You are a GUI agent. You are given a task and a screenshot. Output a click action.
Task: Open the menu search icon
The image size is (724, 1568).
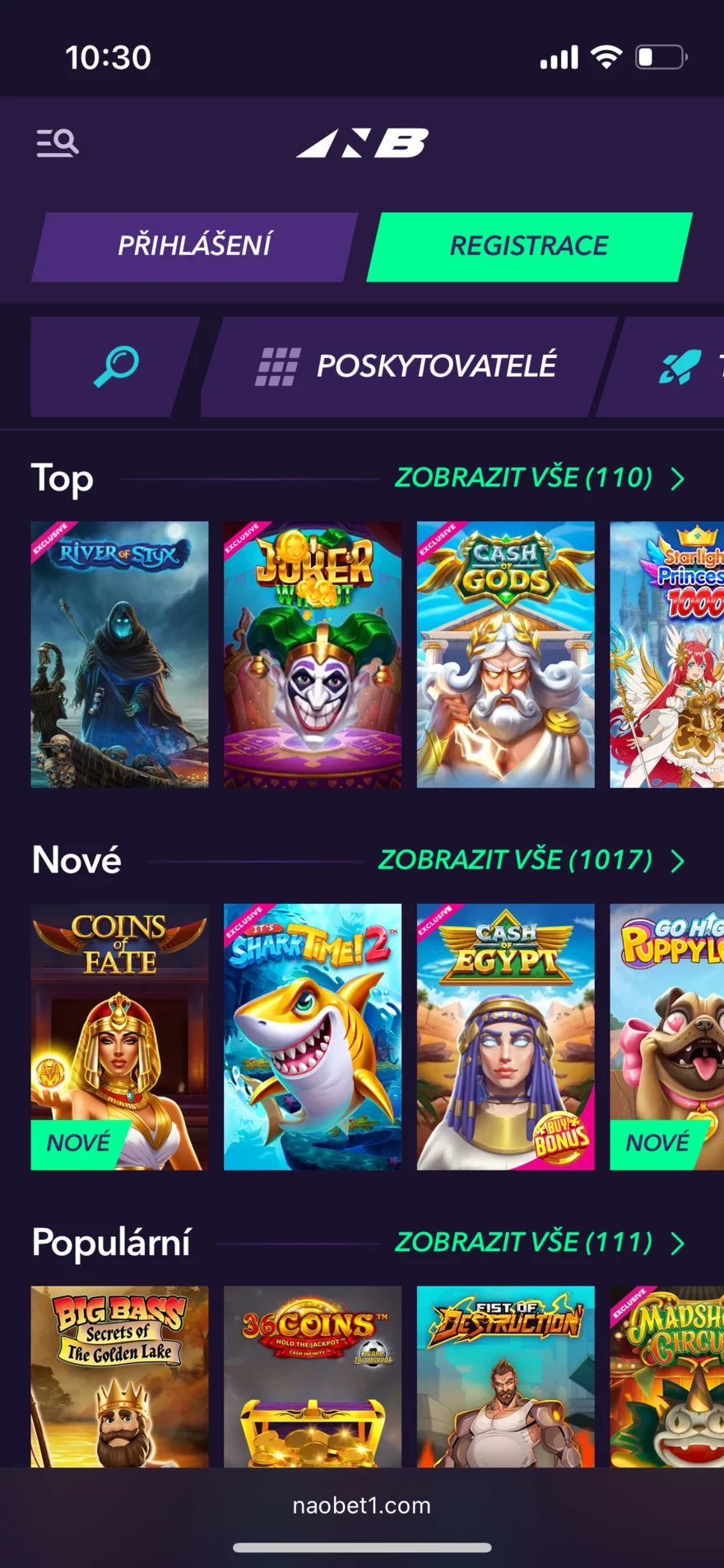(58, 143)
